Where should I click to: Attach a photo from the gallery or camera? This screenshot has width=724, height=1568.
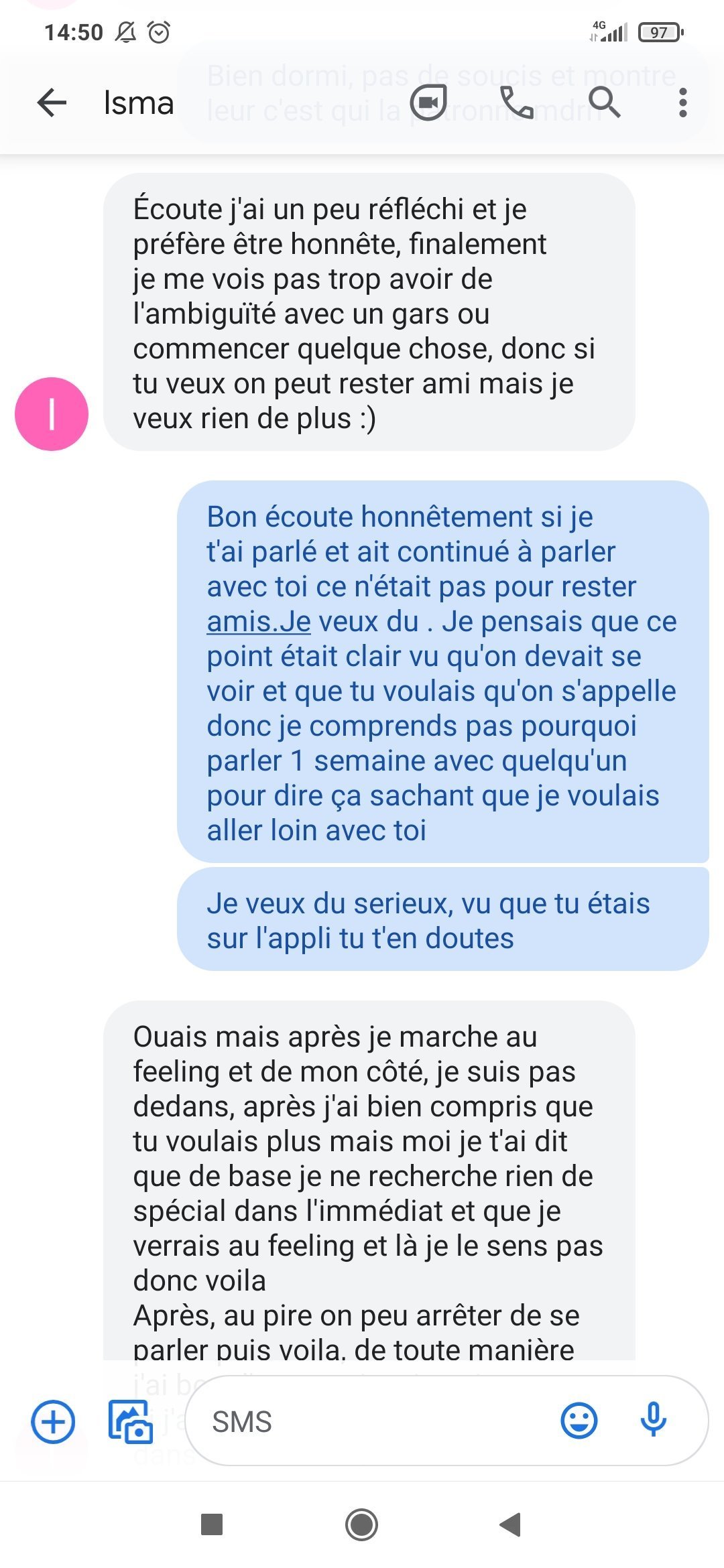coord(131,1421)
